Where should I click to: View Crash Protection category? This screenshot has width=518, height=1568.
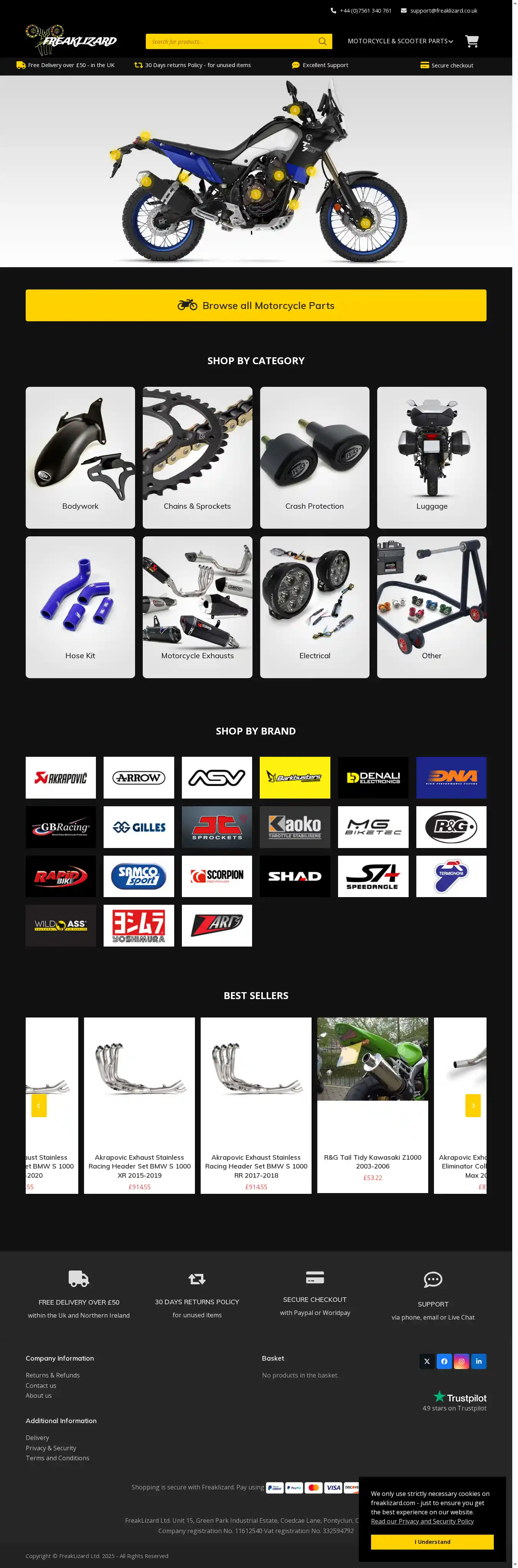coord(315,457)
